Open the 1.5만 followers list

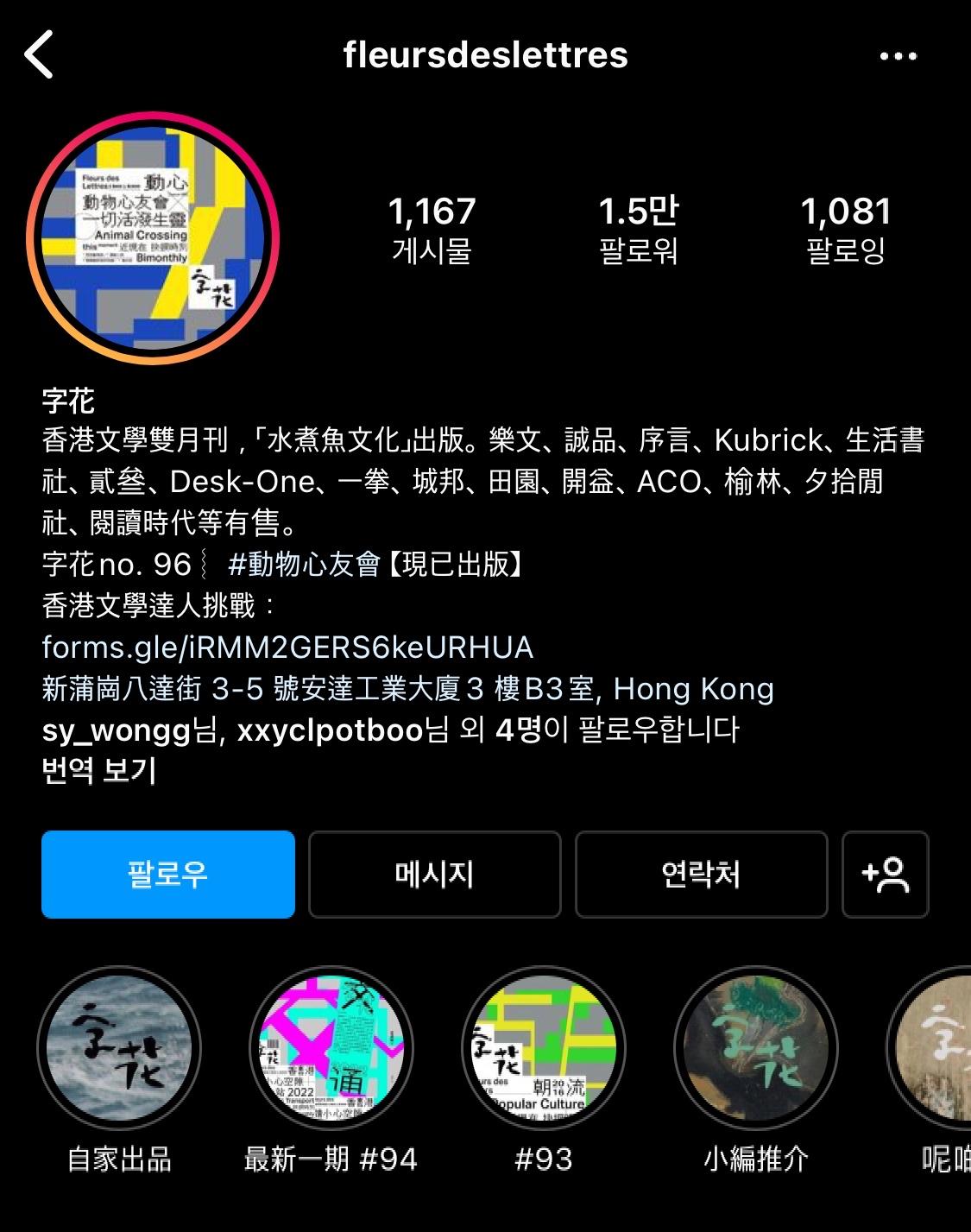click(x=639, y=229)
